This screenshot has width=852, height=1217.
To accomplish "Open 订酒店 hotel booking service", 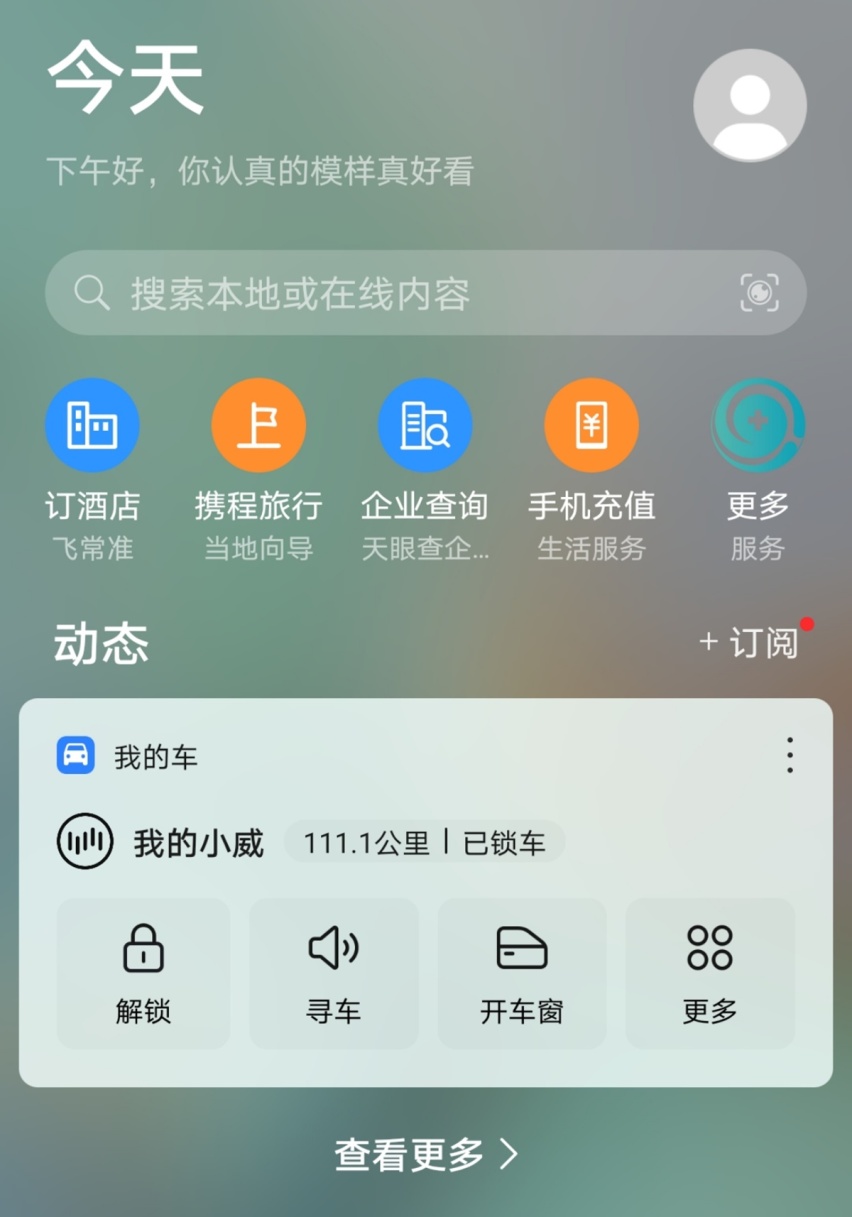I will [92, 426].
